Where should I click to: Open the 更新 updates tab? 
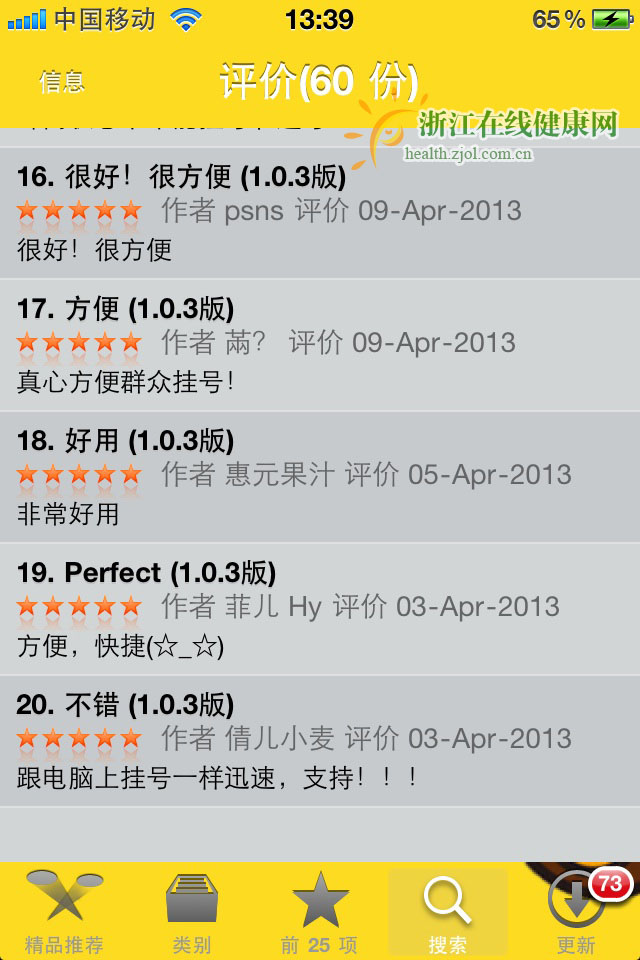576,912
